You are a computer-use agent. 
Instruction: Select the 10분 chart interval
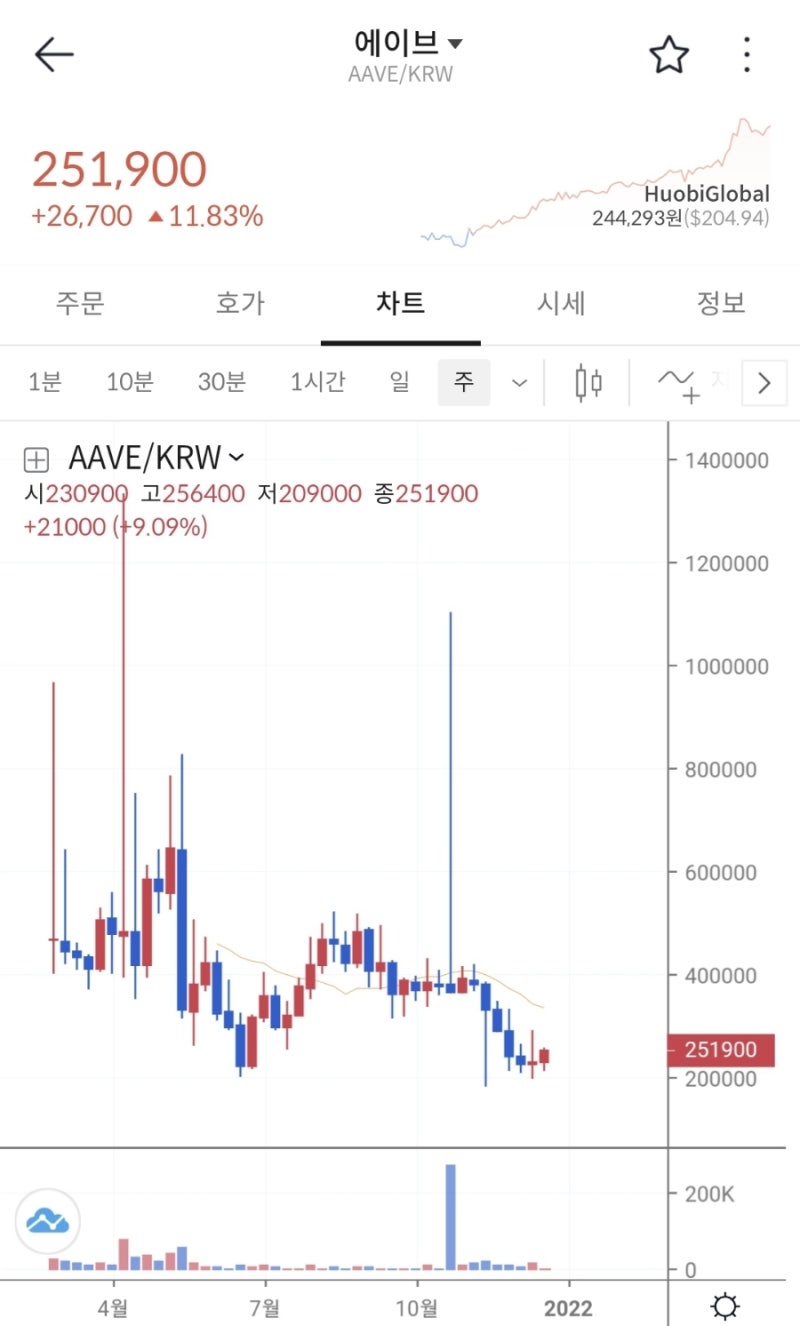[x=130, y=382]
